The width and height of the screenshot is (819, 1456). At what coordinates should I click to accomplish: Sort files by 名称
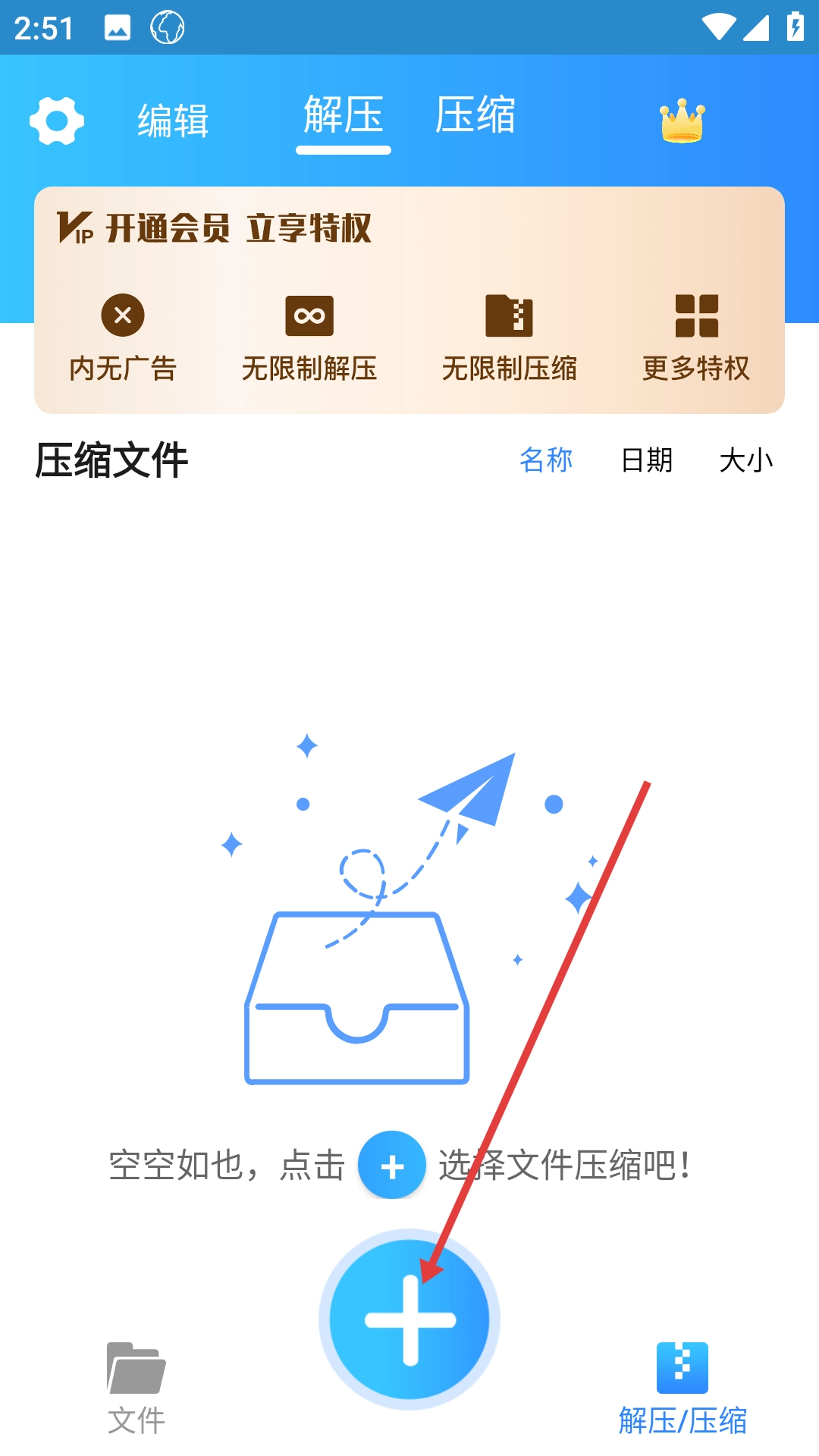[x=546, y=460]
